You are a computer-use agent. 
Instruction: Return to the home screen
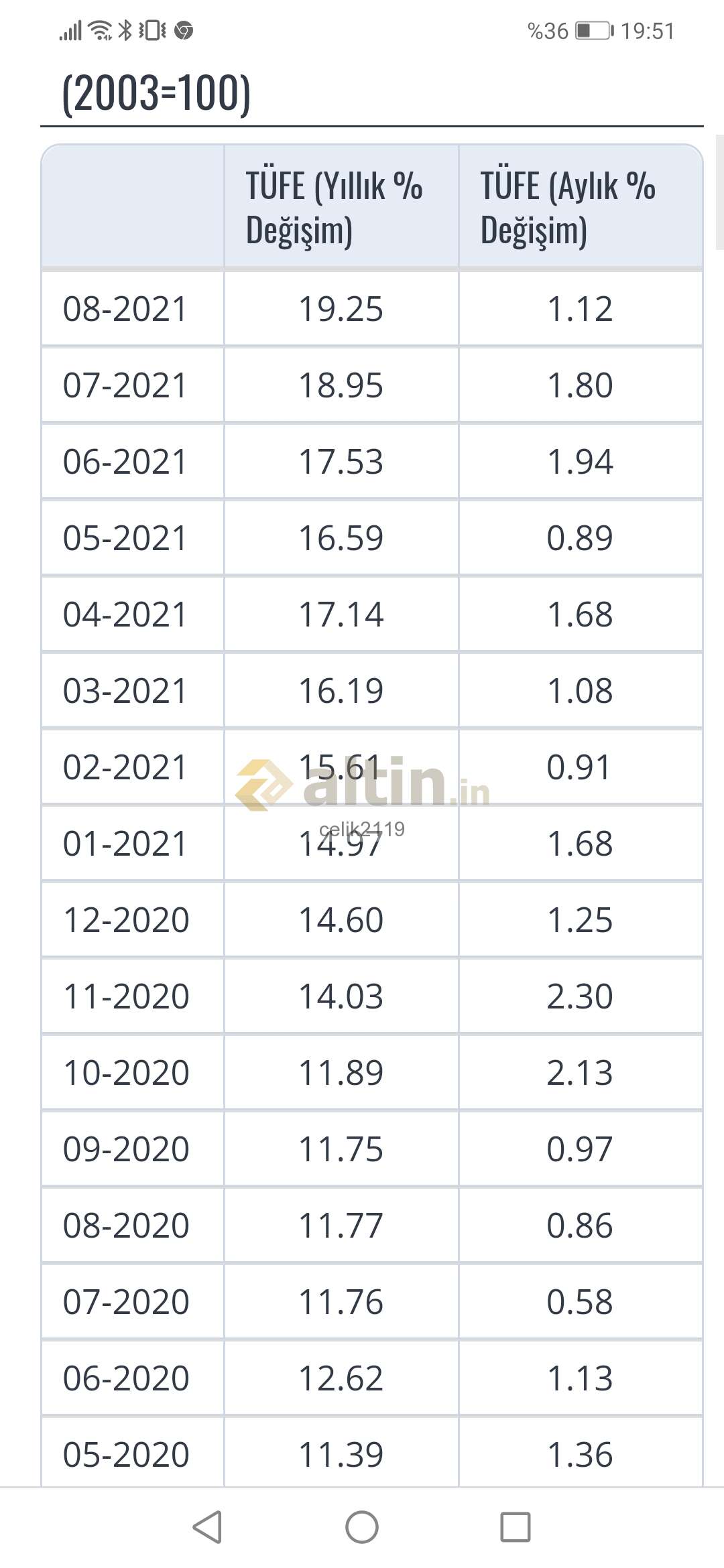pos(362,1527)
